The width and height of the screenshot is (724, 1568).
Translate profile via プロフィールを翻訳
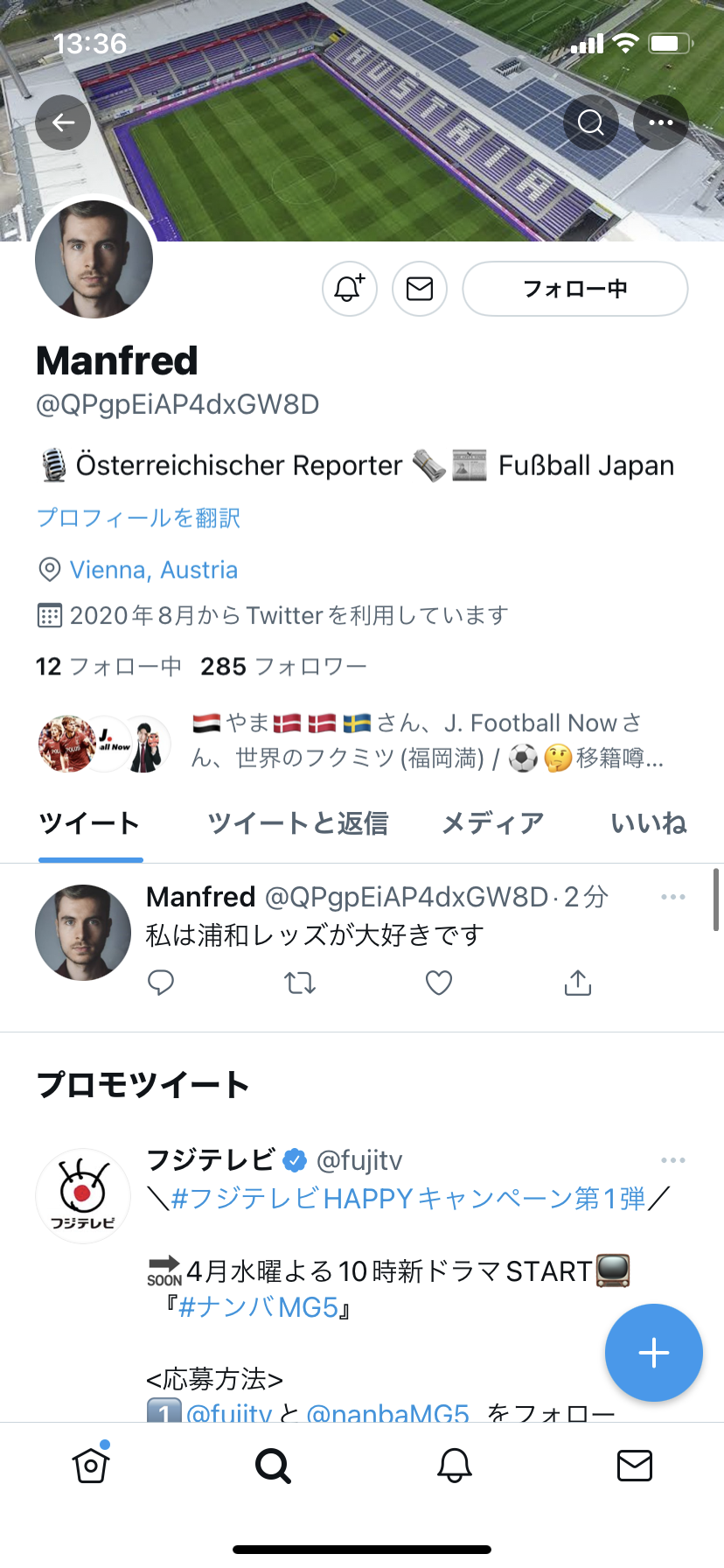point(138,518)
